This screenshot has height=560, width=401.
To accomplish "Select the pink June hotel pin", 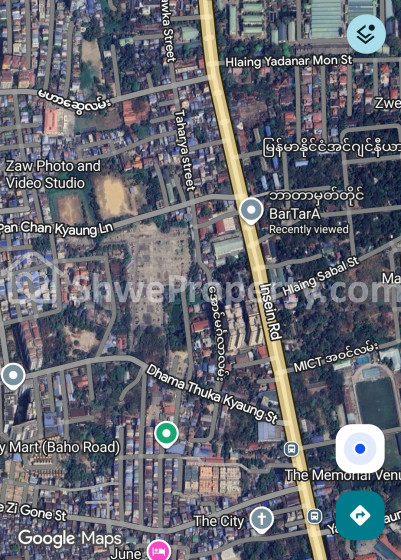I will (x=159, y=550).
